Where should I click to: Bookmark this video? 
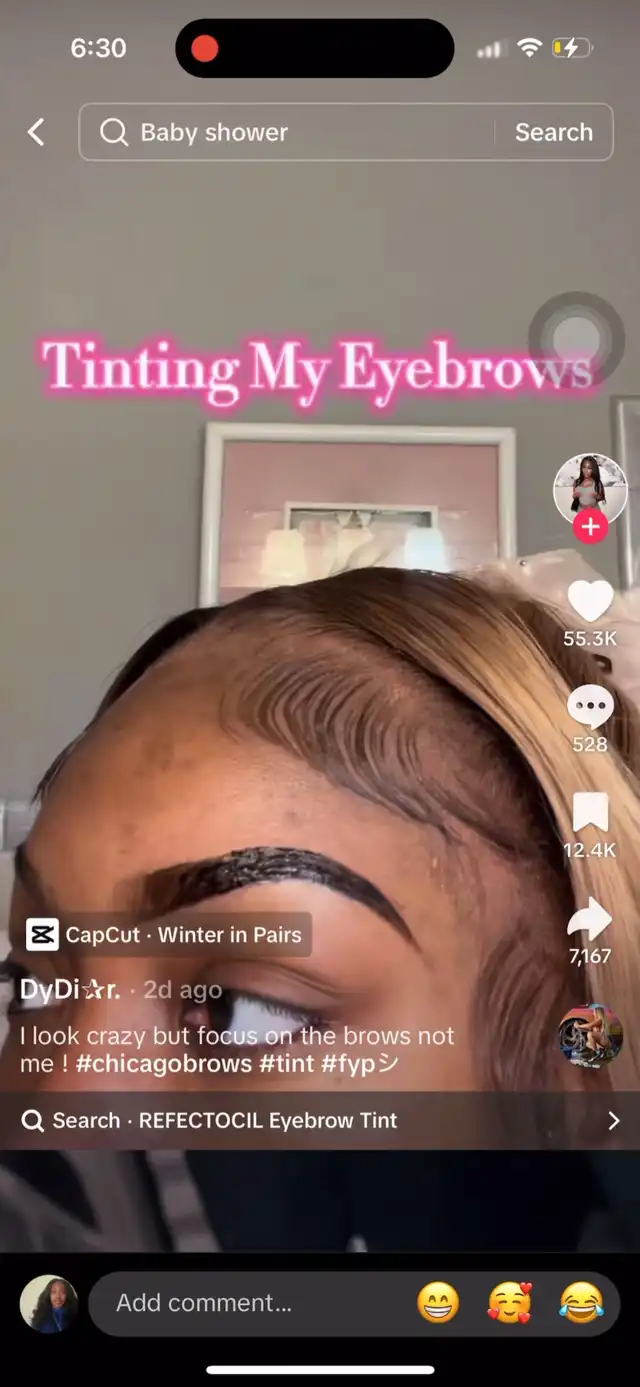pos(590,813)
